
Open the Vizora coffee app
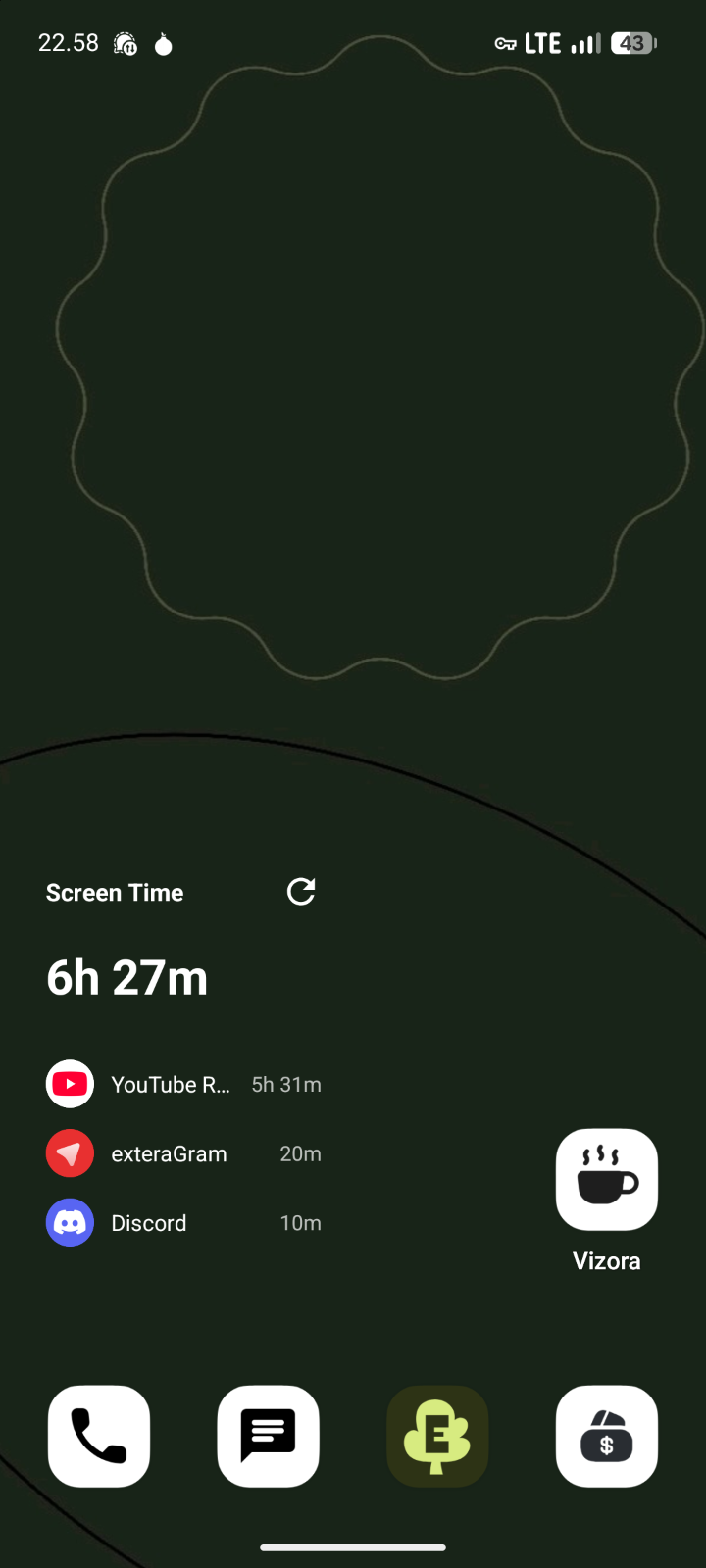point(606,1179)
